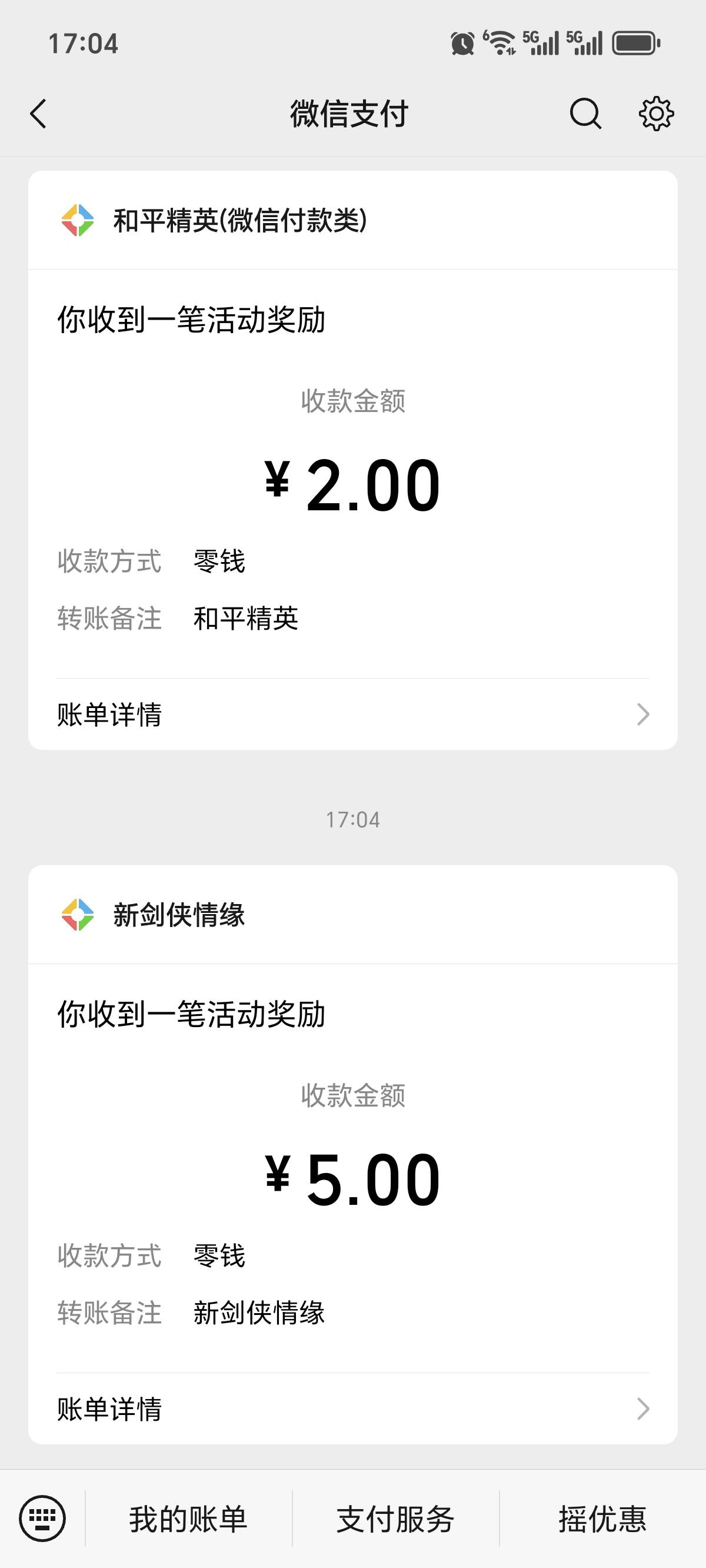This screenshot has height=1568, width=706.
Task: Open the 新剑侠情缘 sender header
Action: (353, 915)
